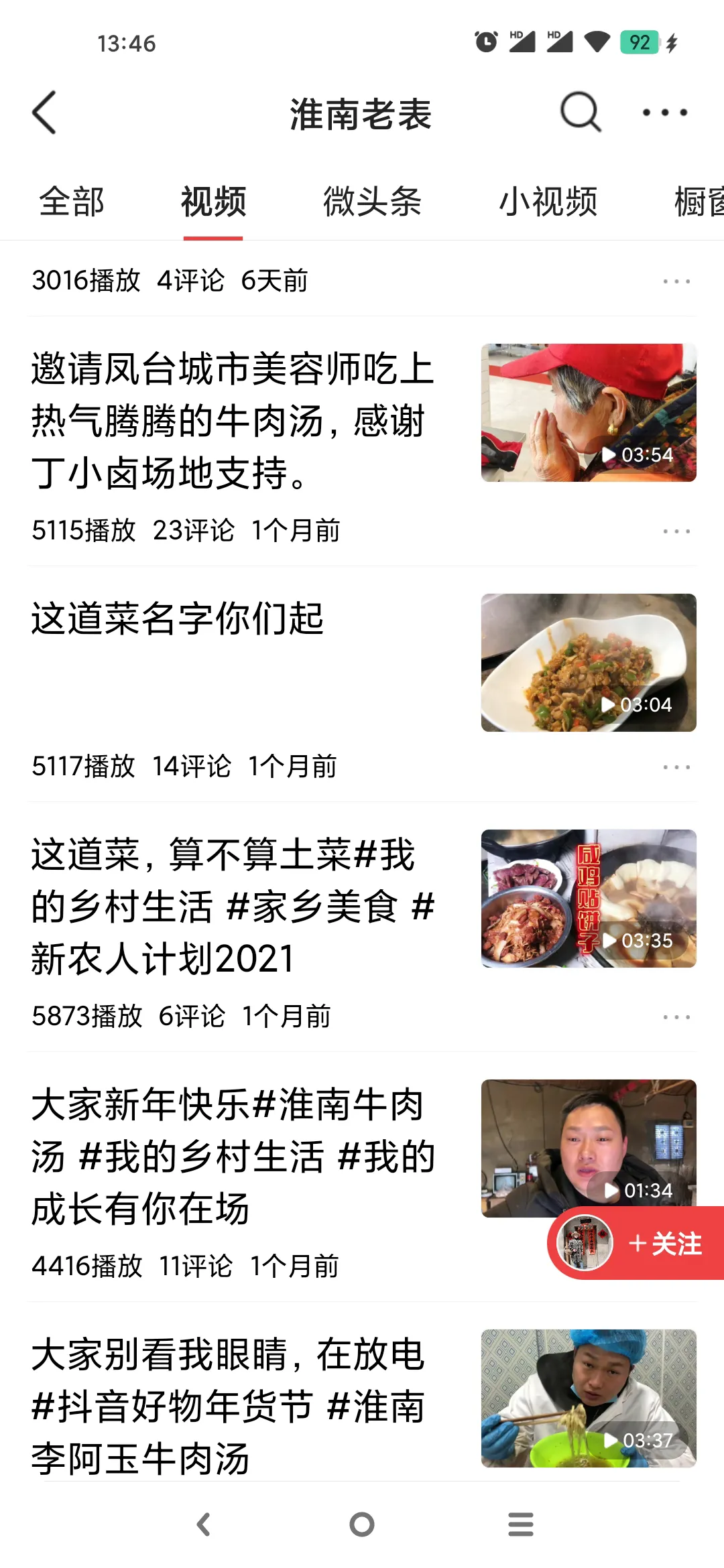The height and width of the screenshot is (1568, 724).
Task: Play the 03:54 牛肉汤 video thumbnail
Action: 589,410
